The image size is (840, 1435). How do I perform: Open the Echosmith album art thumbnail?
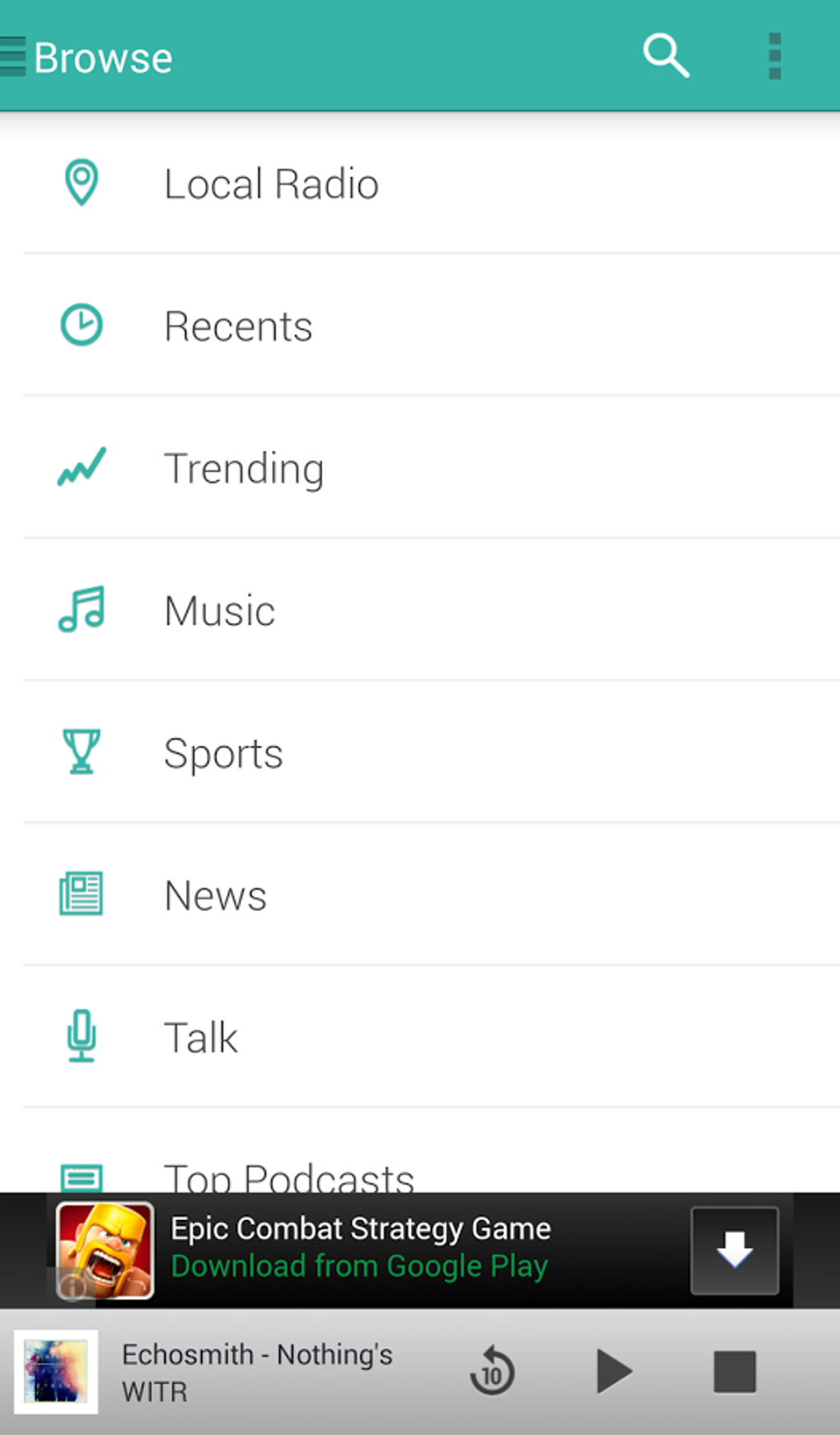point(56,1372)
